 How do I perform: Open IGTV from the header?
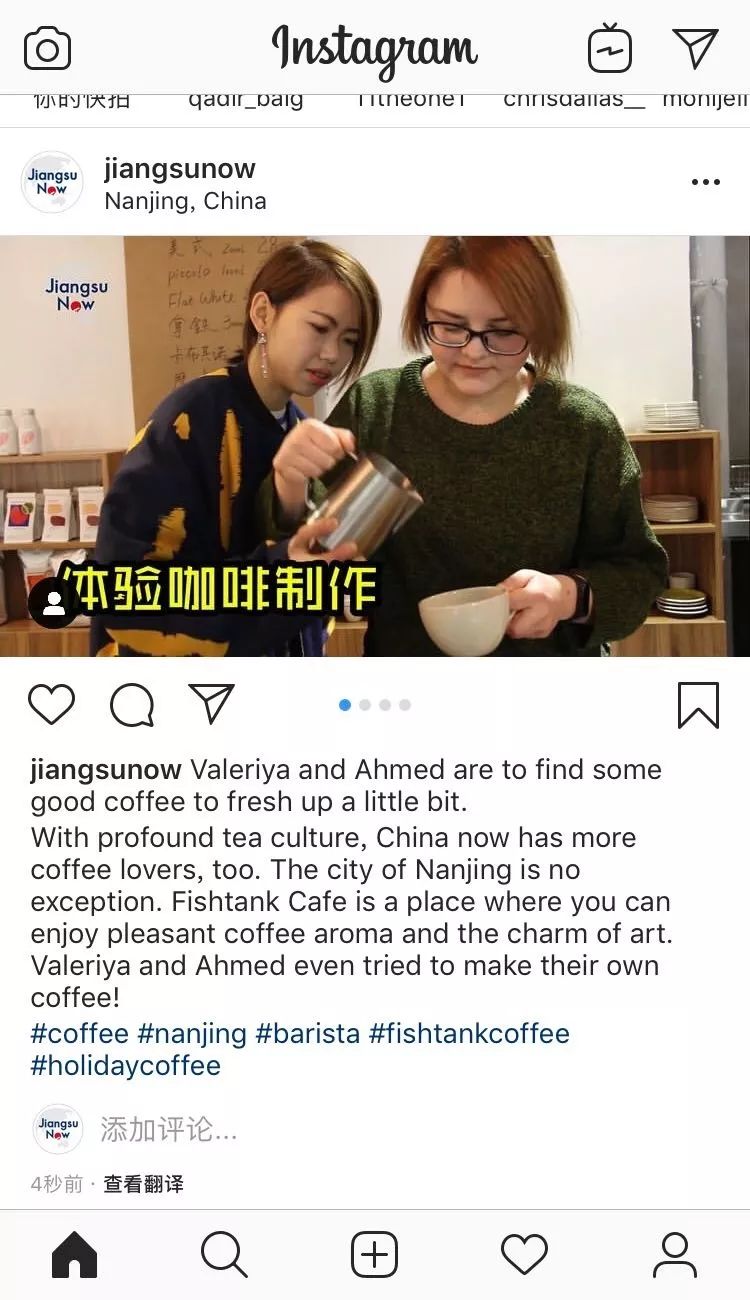tap(609, 49)
